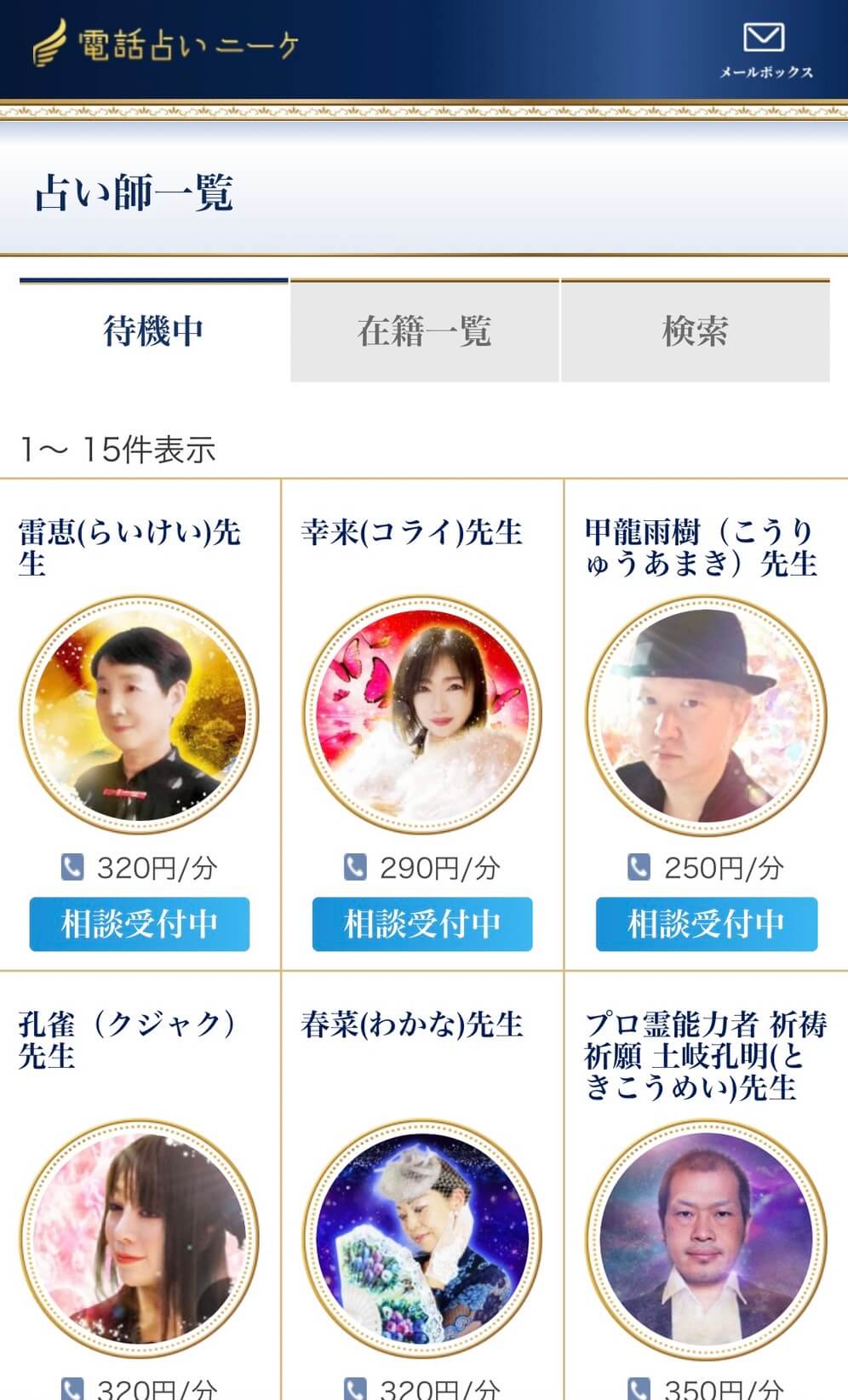Open the メールボックス mailbox icon
Image resolution: width=848 pixels, height=1400 pixels.
click(765, 49)
